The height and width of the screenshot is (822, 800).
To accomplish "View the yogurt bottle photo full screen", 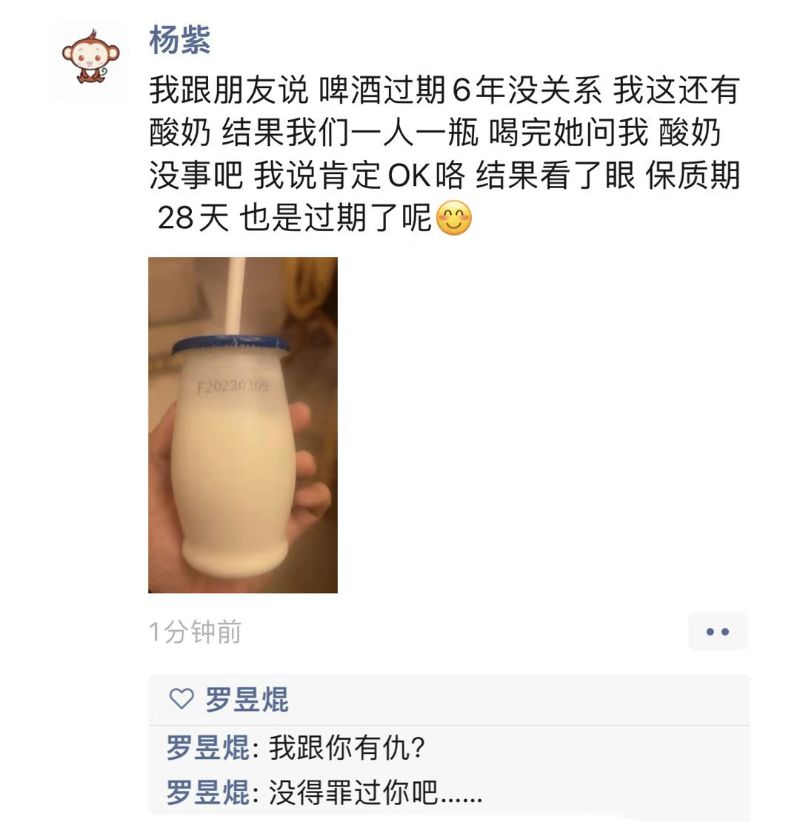I will click(x=243, y=425).
